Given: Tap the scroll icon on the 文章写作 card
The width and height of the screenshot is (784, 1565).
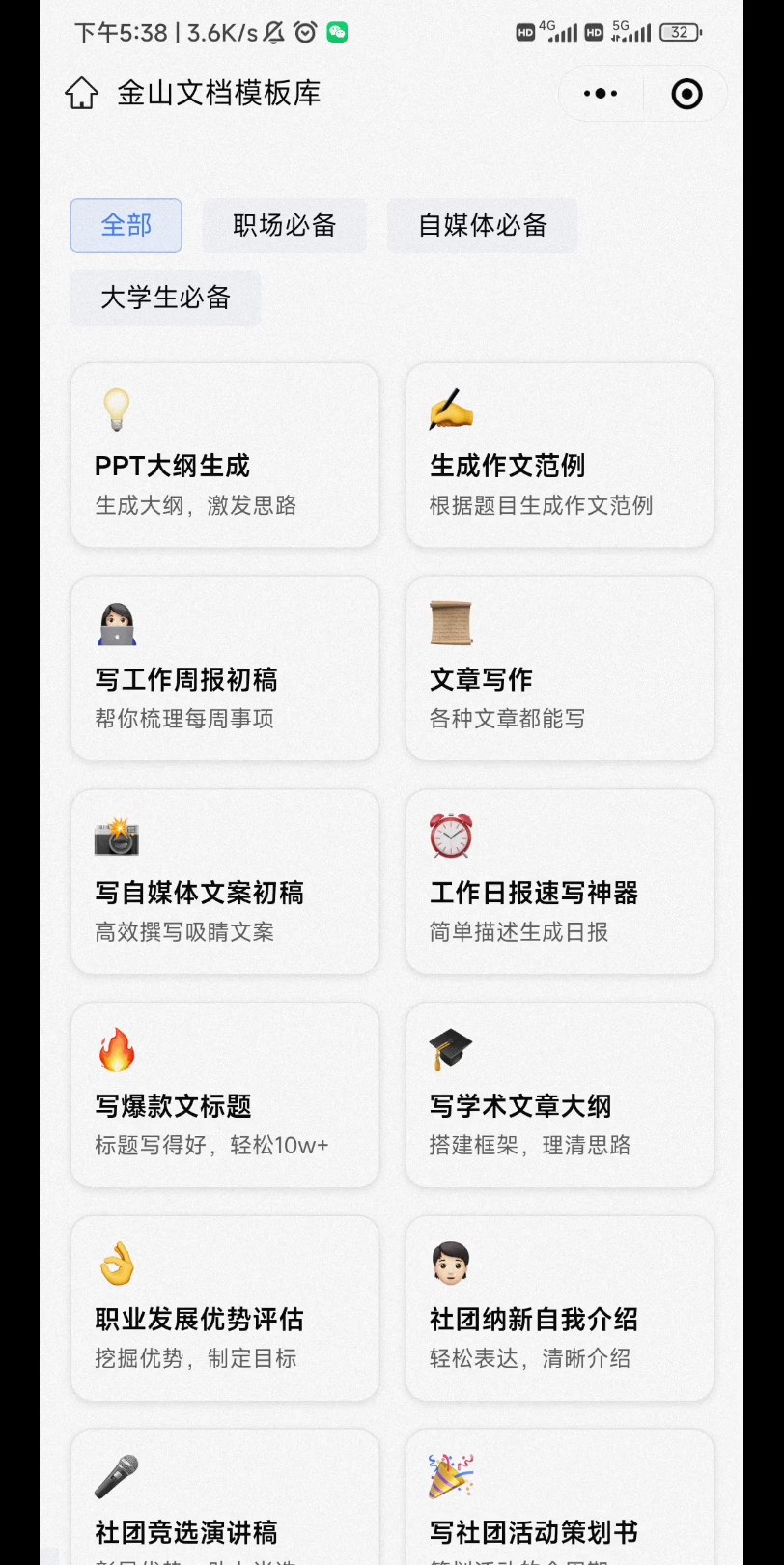Looking at the screenshot, I should 450,623.
